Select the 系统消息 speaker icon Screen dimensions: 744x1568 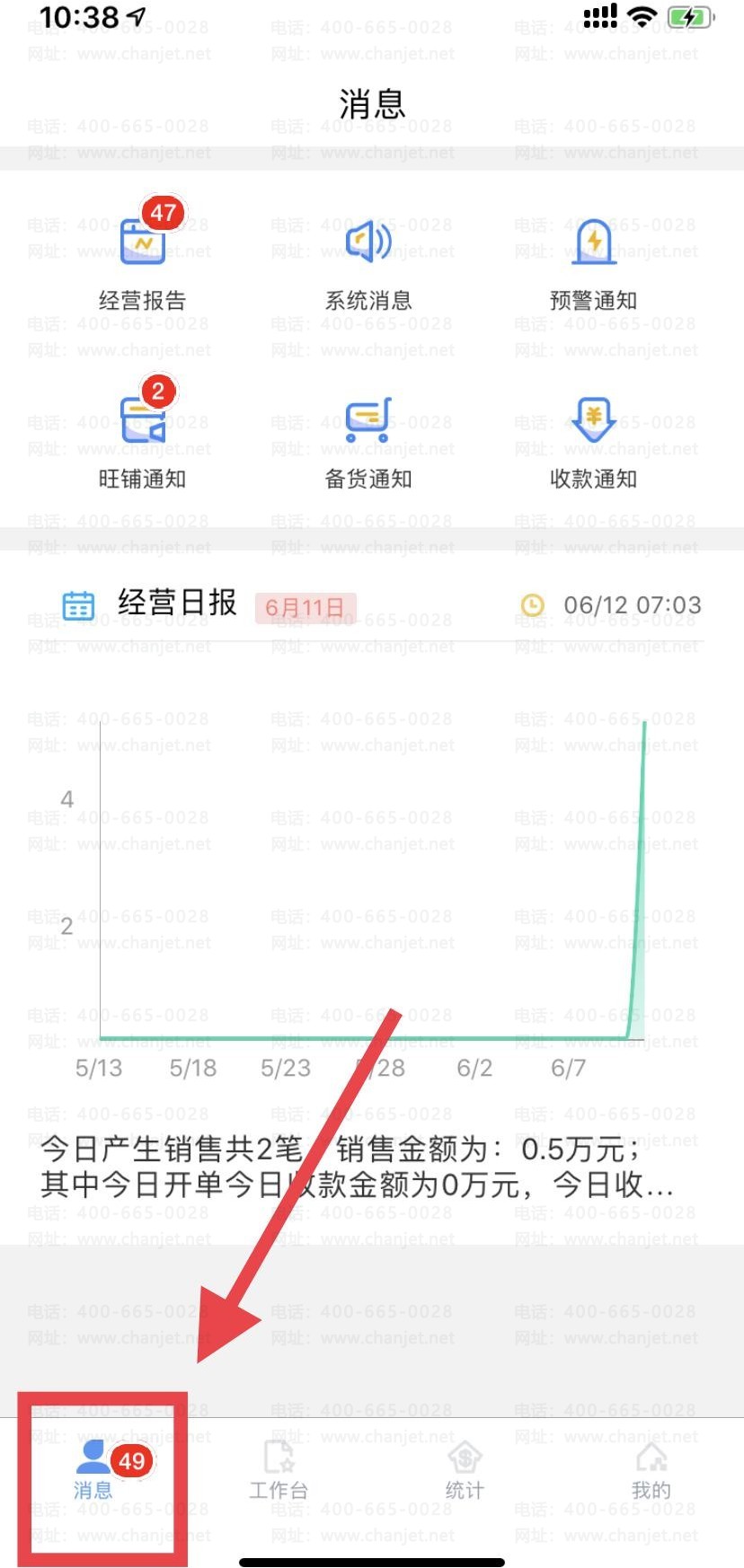(x=368, y=242)
